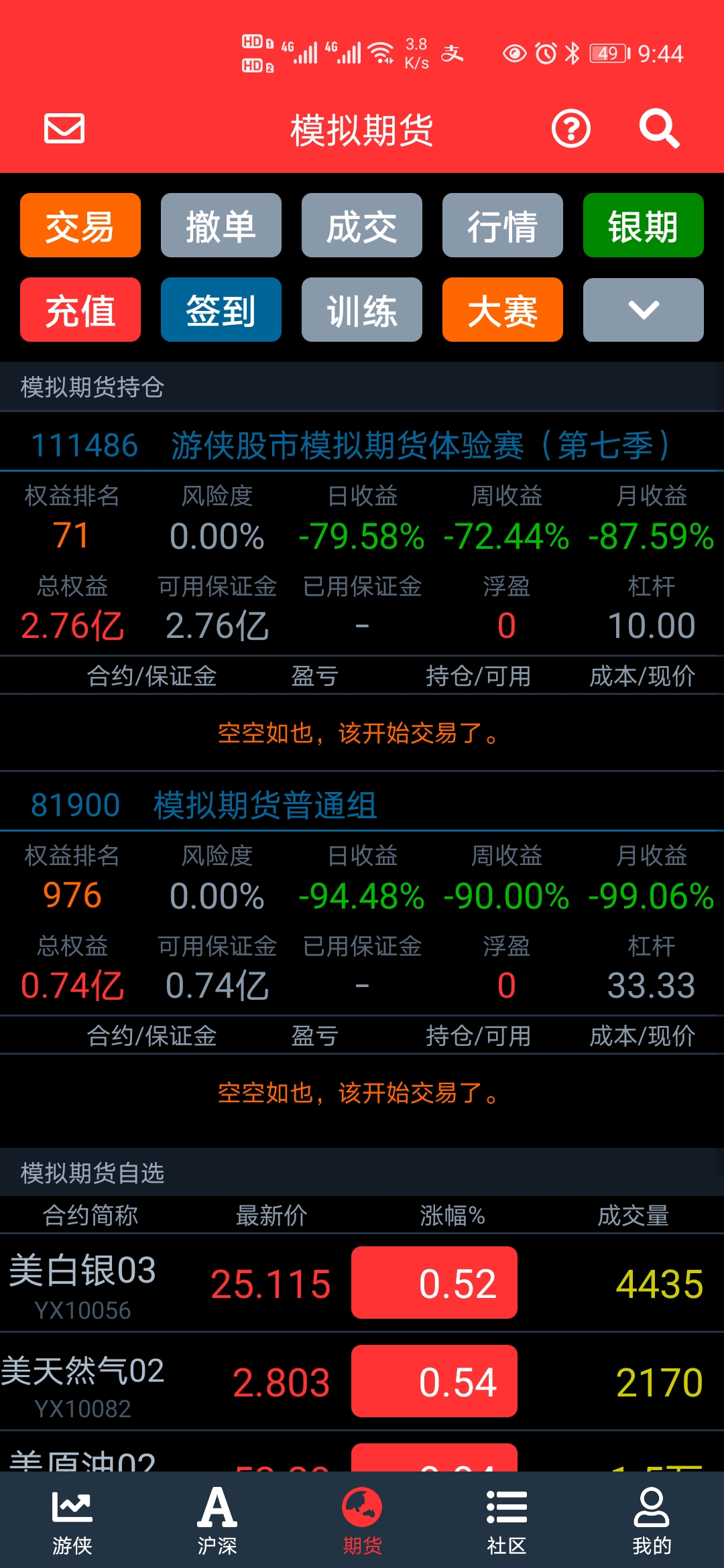
Task: Open account 81900 模拟期货普通组
Action: [x=362, y=805]
